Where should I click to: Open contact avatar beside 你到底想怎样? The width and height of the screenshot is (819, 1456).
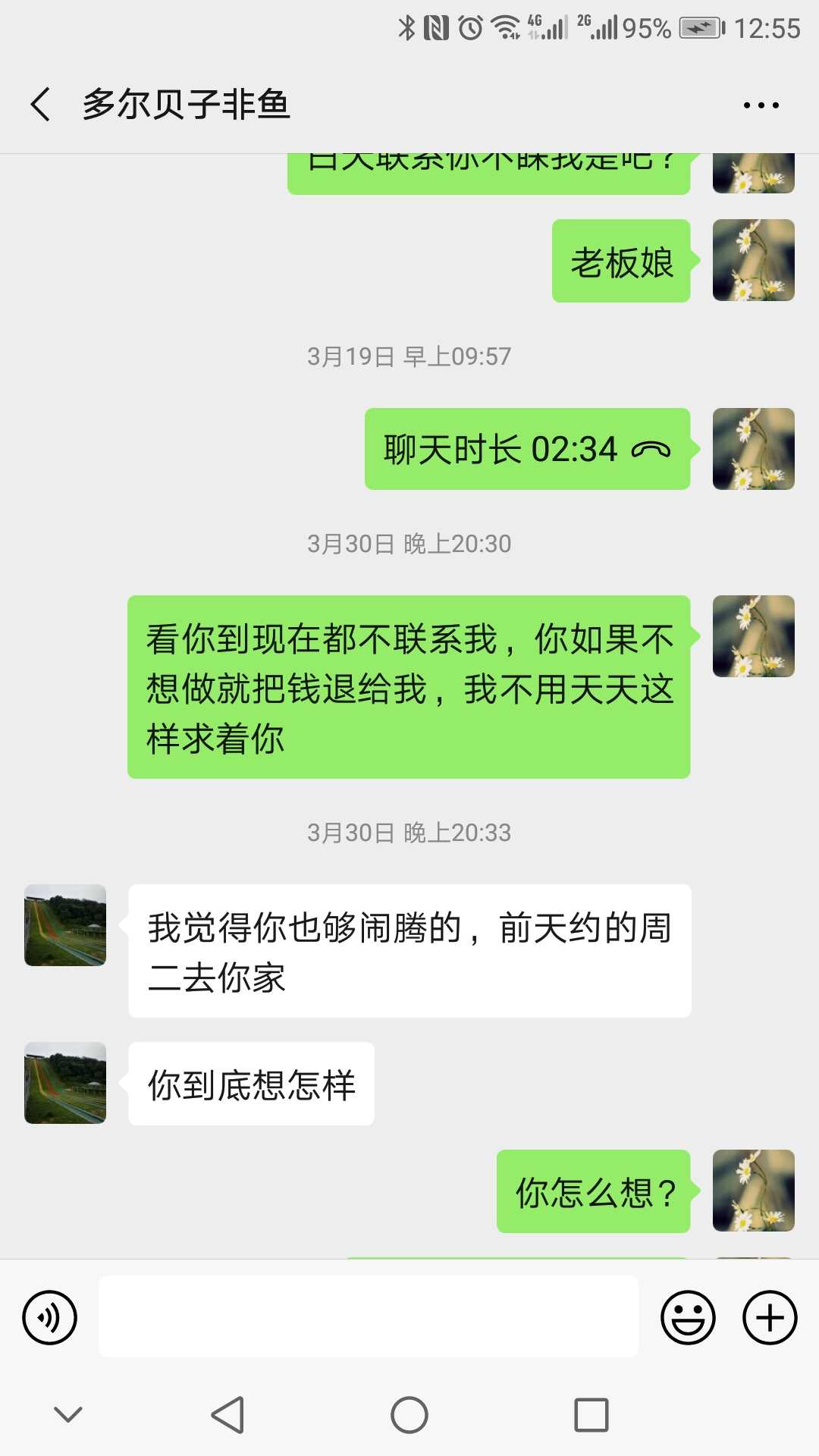tap(65, 1083)
